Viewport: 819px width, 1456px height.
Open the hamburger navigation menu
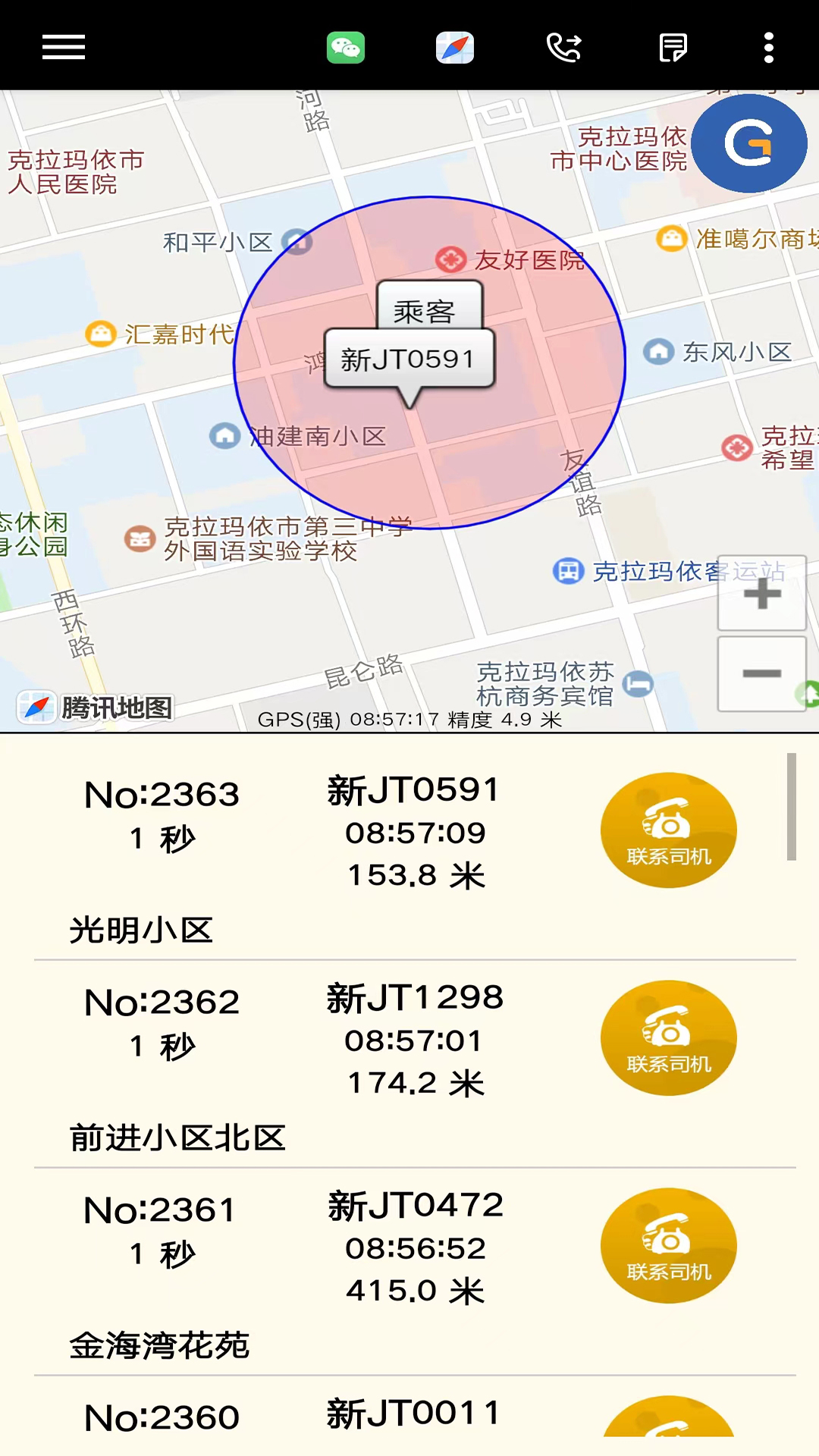(63, 47)
